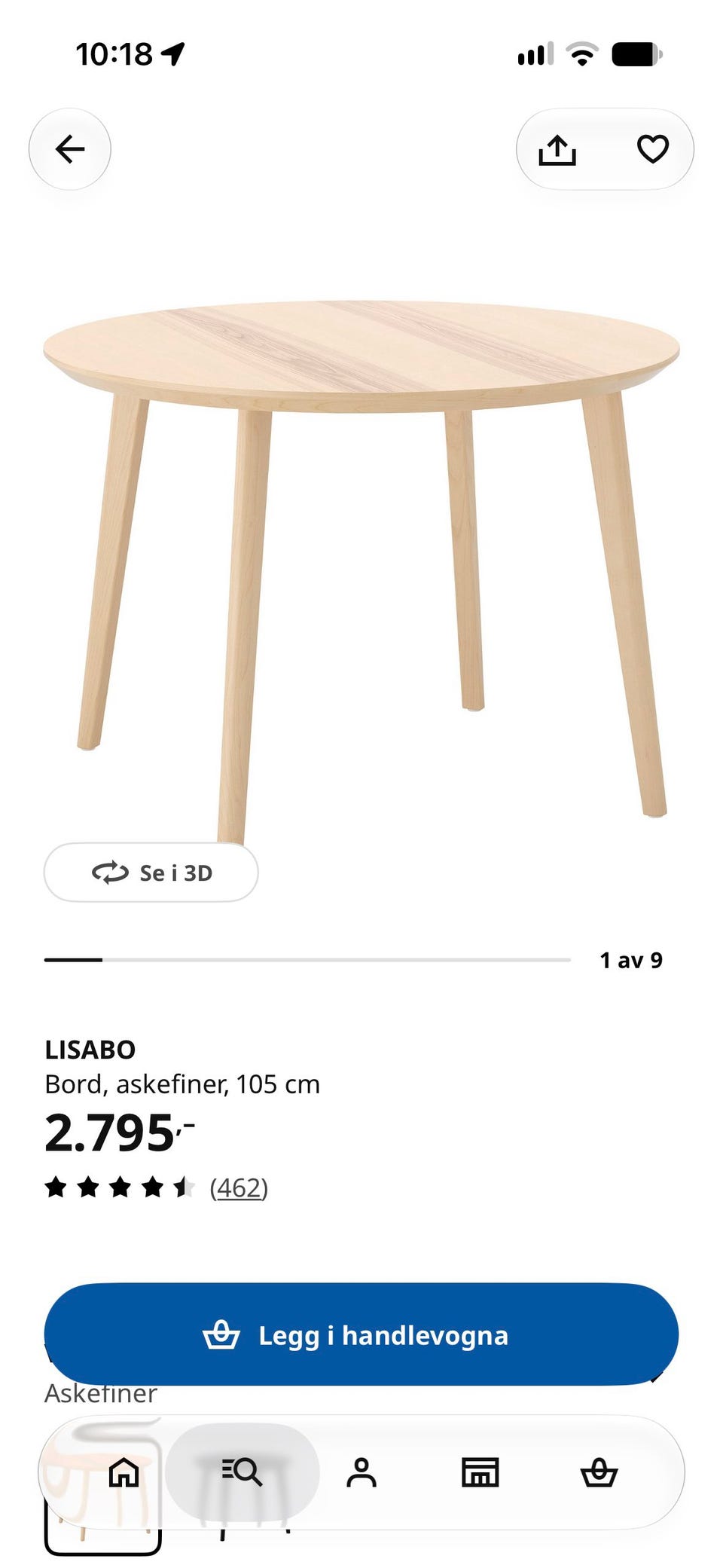723x1568 pixels.
Task: Open the 462 customer reviews
Action: click(x=239, y=1188)
